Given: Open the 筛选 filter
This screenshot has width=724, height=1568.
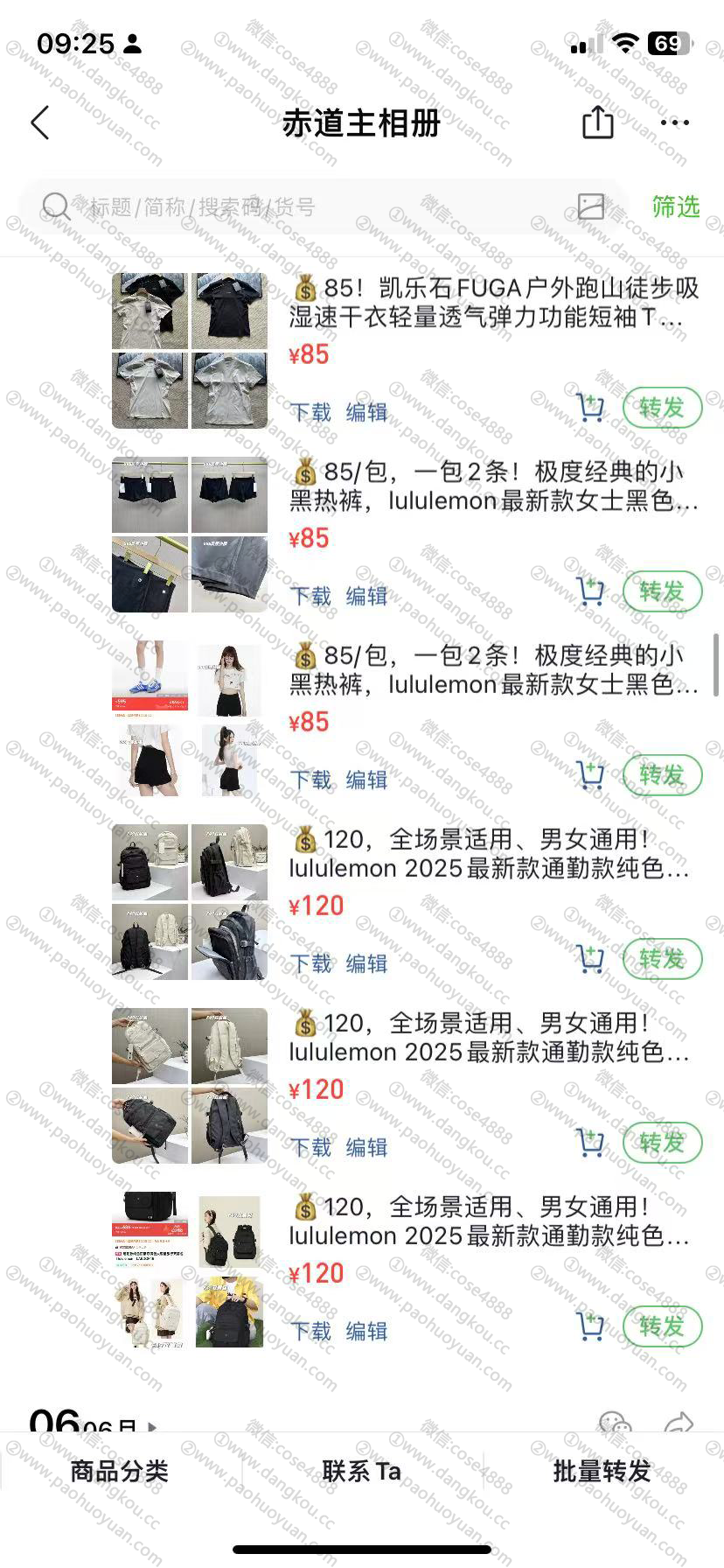Looking at the screenshot, I should [675, 206].
